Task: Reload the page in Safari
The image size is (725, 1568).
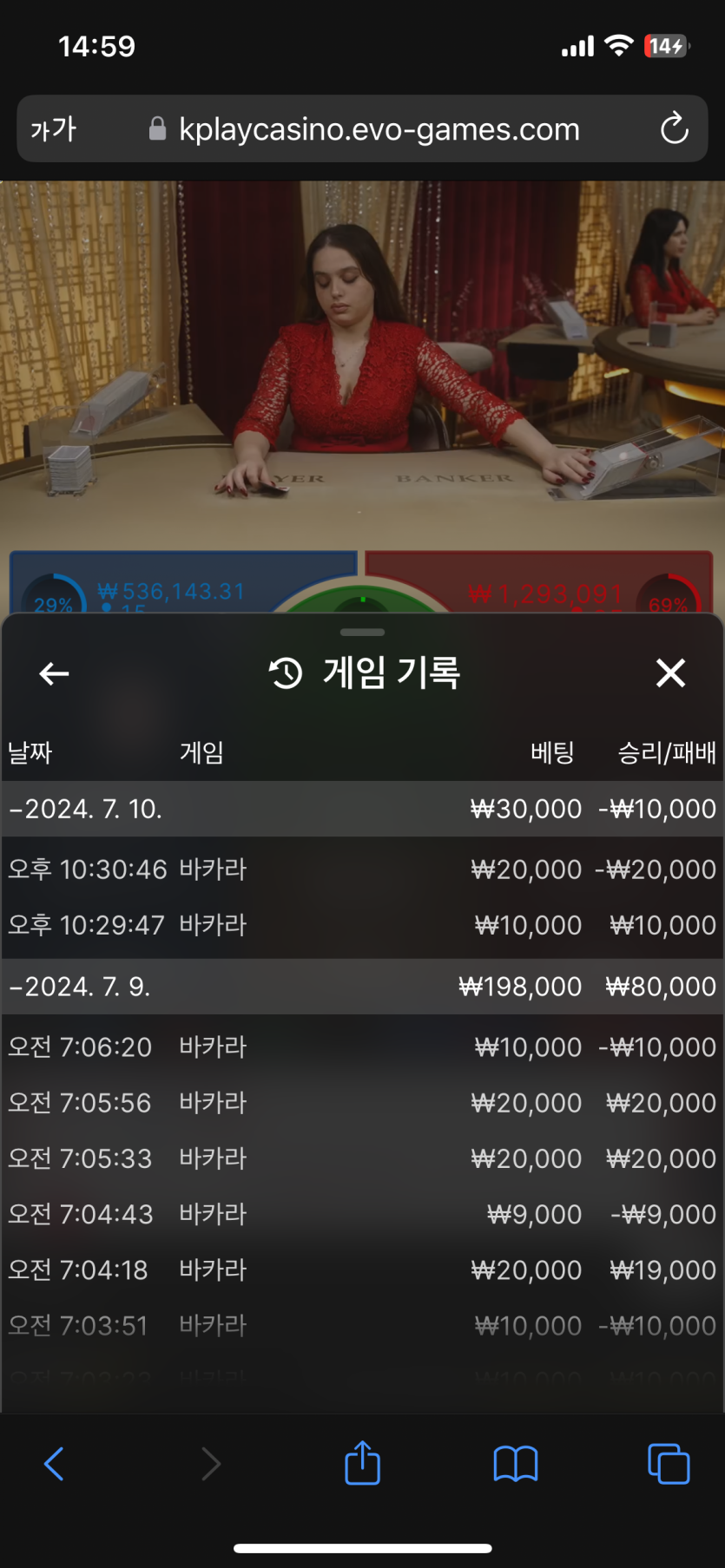Action: click(x=674, y=129)
